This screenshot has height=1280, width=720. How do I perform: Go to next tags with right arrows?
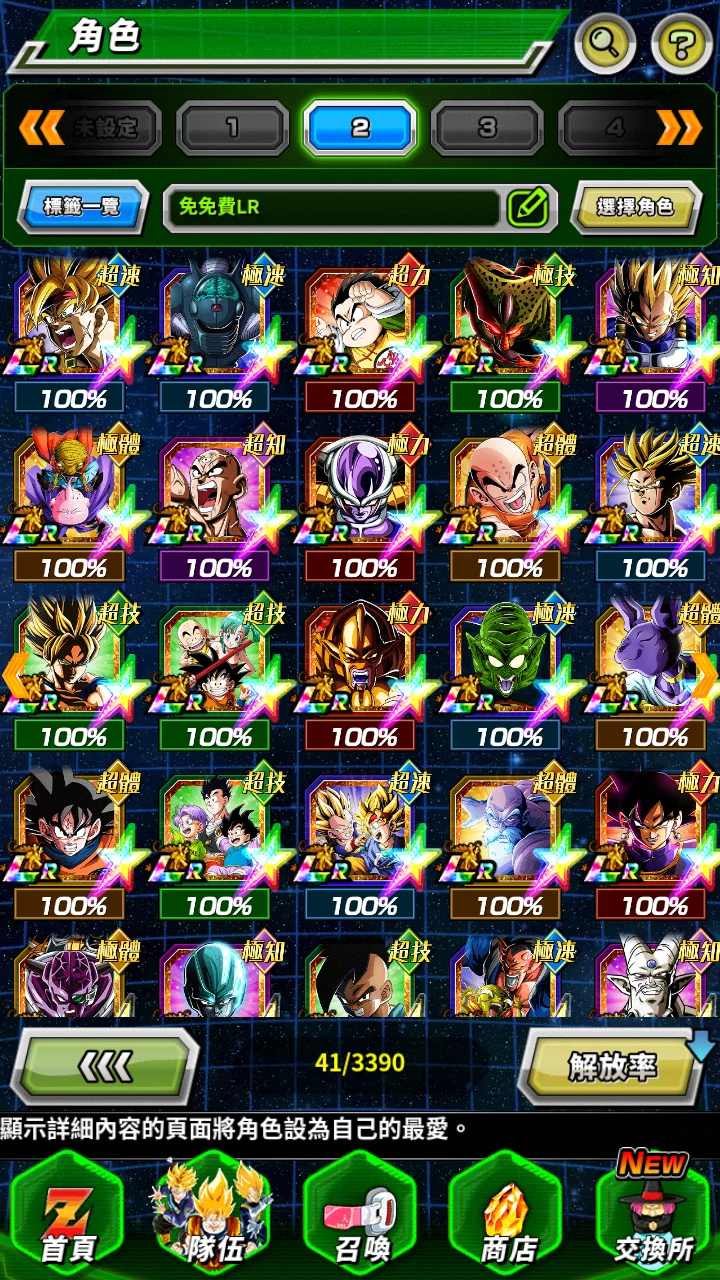[x=679, y=128]
